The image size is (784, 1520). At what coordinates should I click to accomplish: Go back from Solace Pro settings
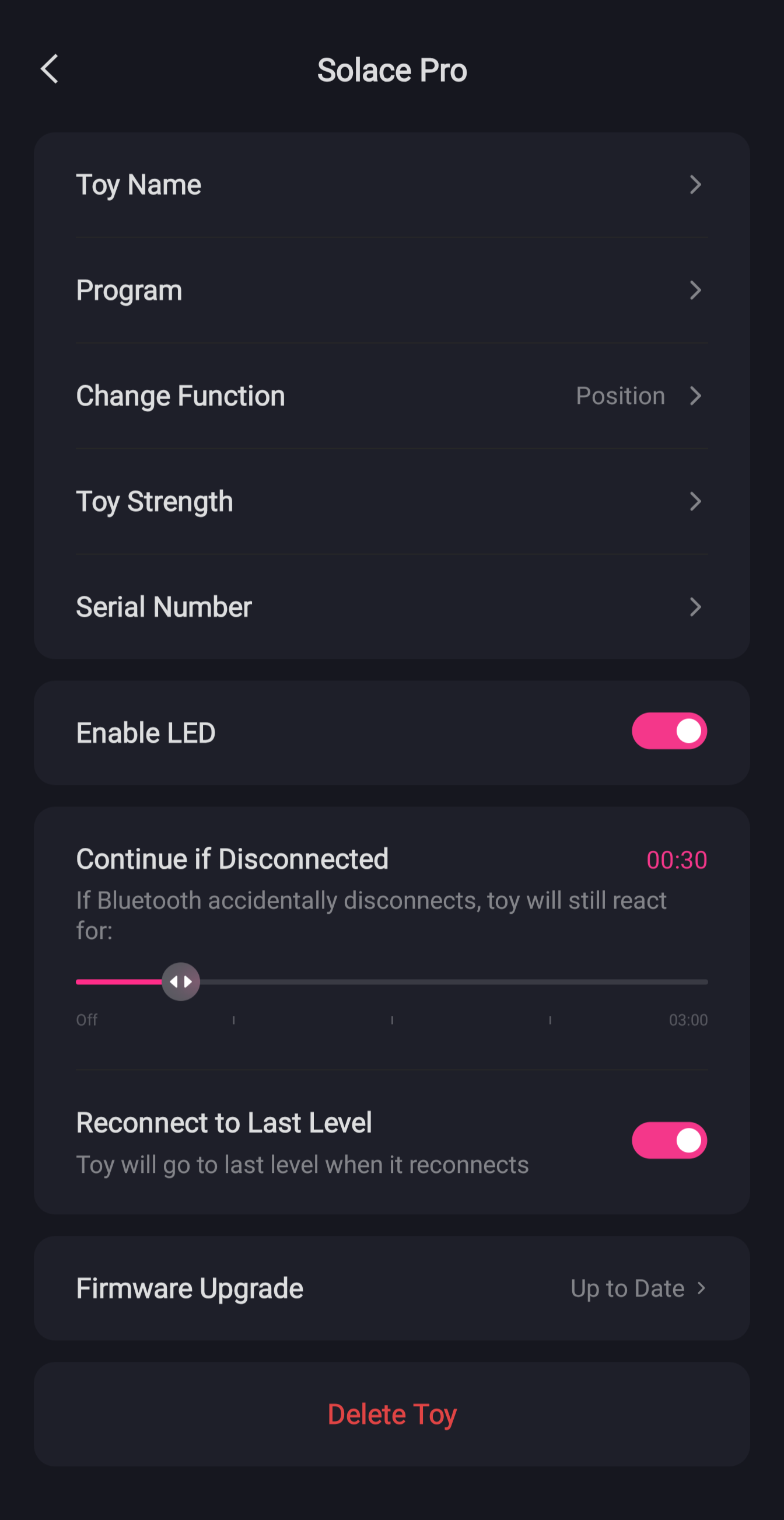(50, 69)
